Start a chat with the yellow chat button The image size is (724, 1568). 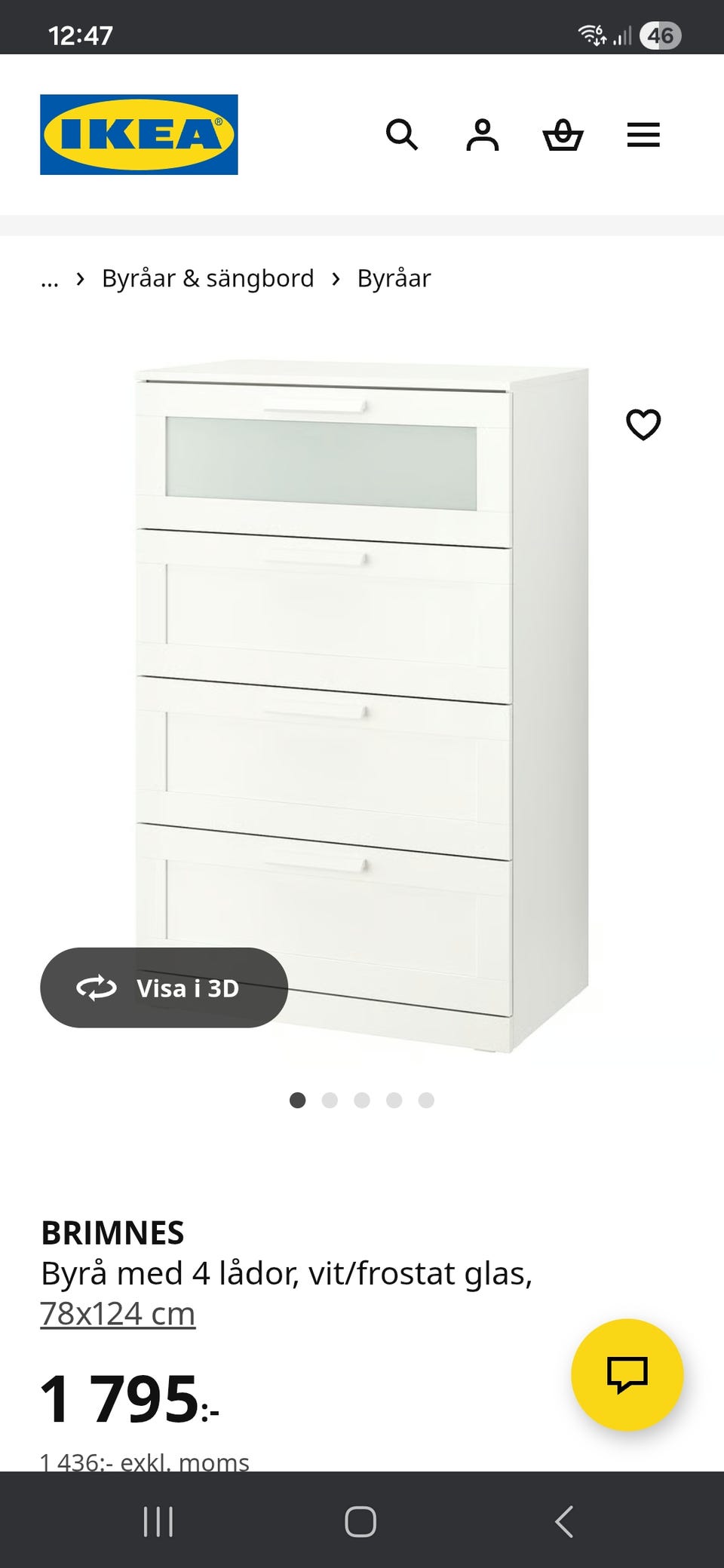[627, 1374]
